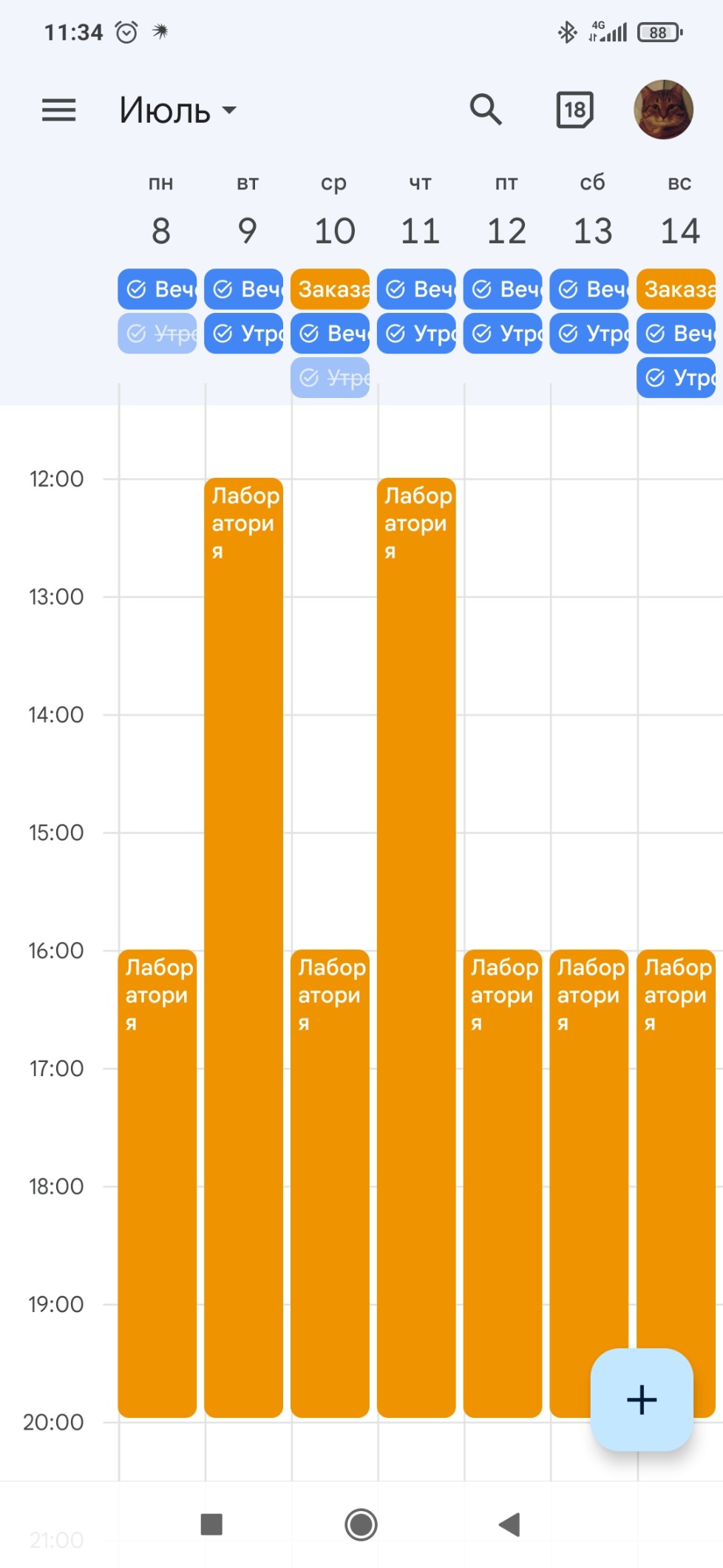Open the Веч task on Saturday 13
The height and width of the screenshot is (1568, 723).
pos(589,289)
